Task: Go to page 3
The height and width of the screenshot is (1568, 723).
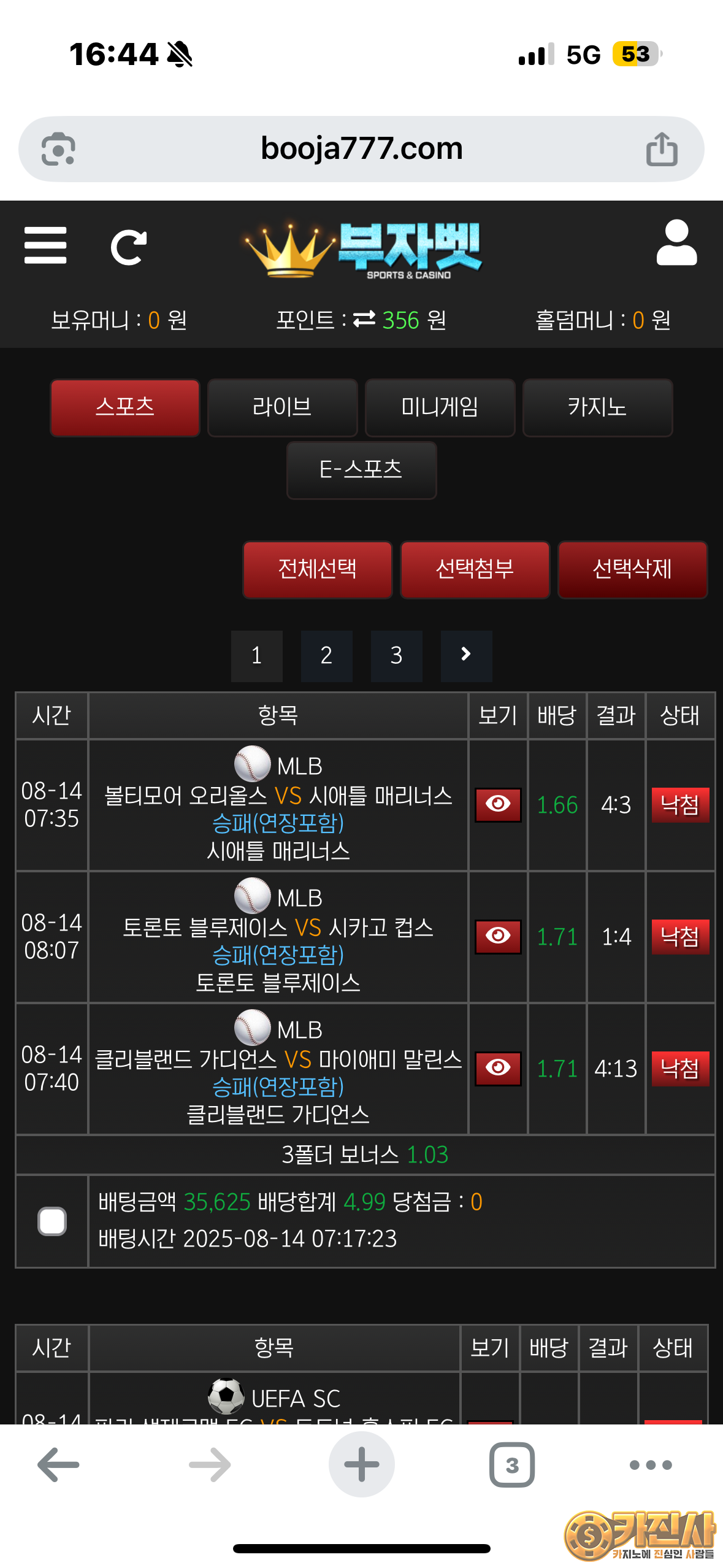Action: click(396, 656)
